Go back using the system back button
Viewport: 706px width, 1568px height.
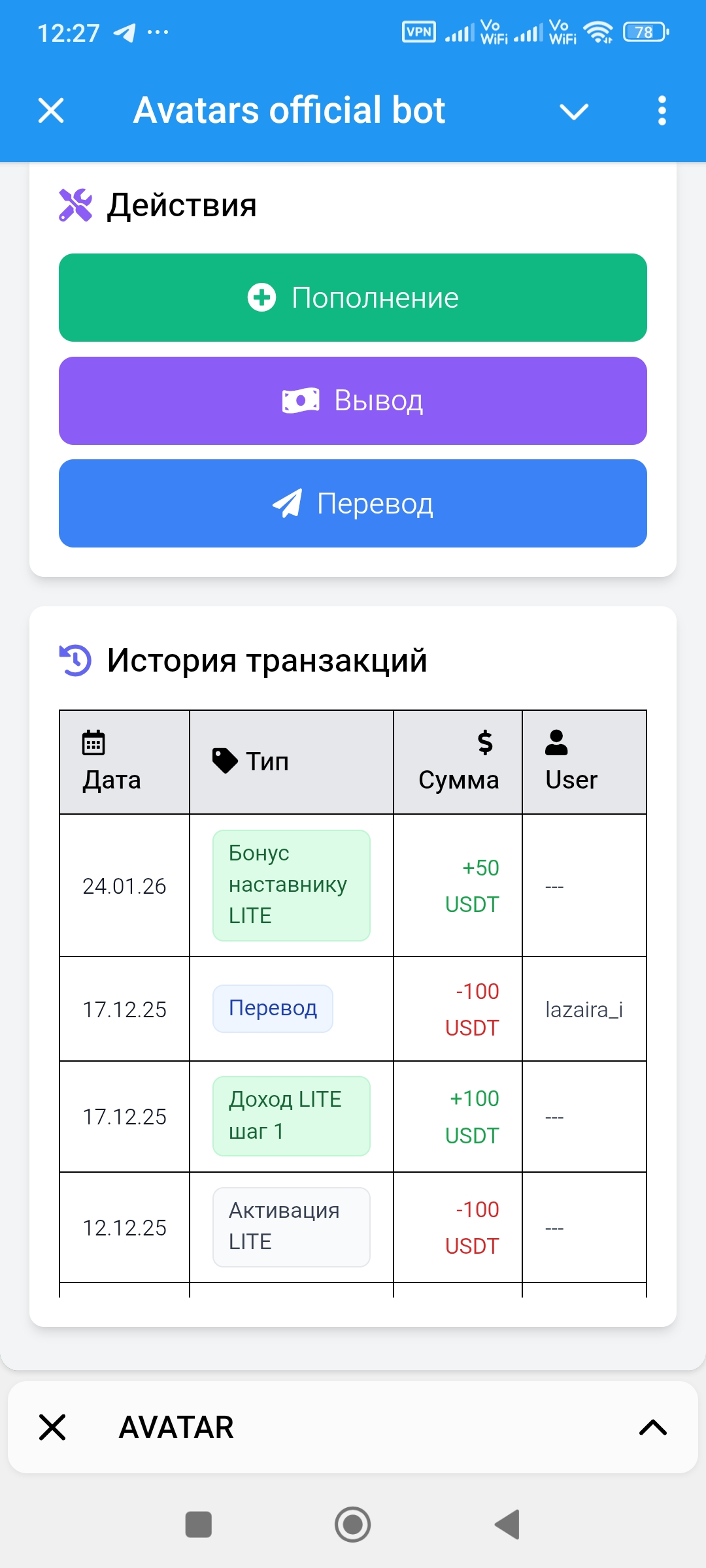tap(507, 1525)
